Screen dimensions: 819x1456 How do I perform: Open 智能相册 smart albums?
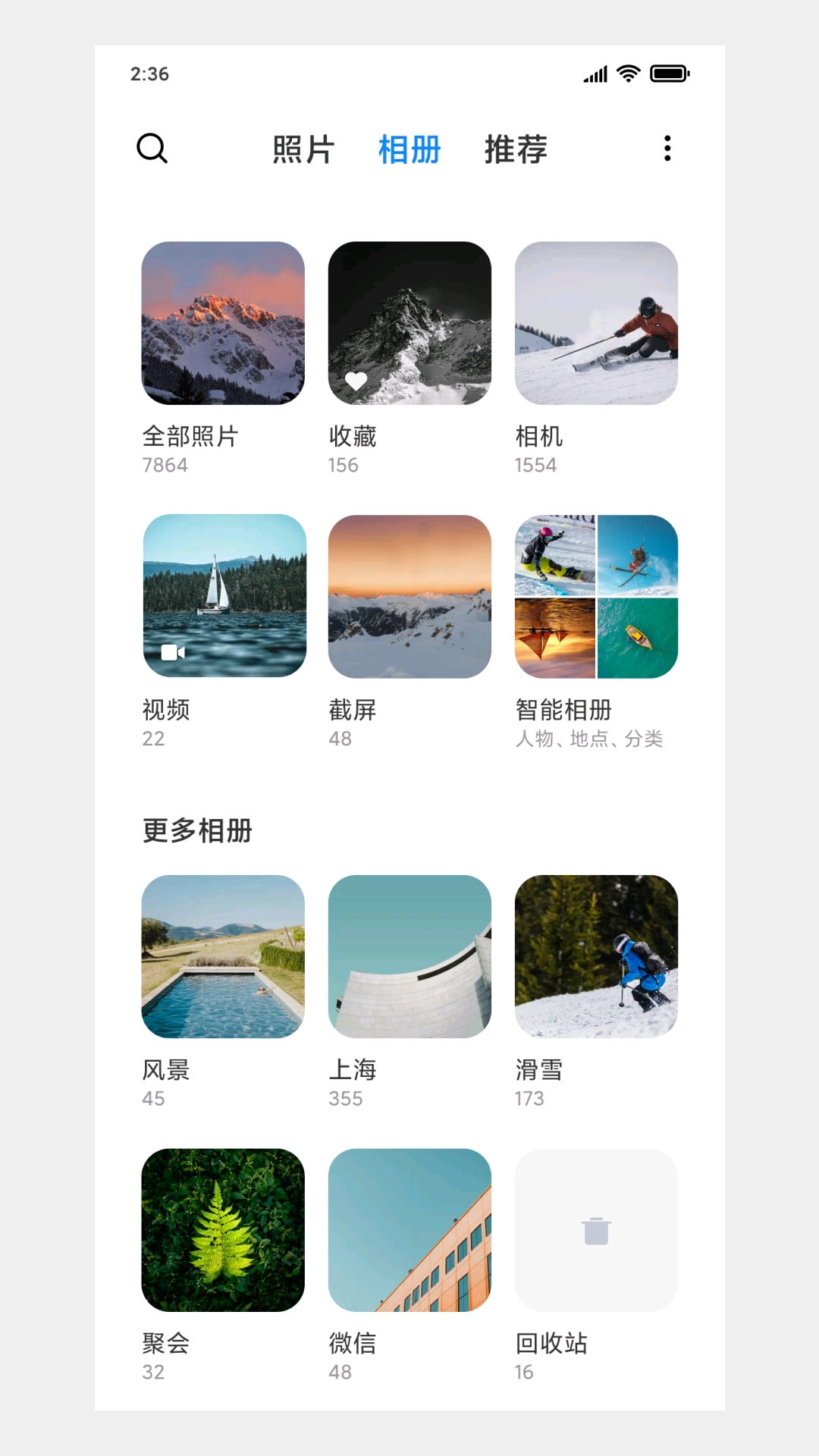(596, 596)
